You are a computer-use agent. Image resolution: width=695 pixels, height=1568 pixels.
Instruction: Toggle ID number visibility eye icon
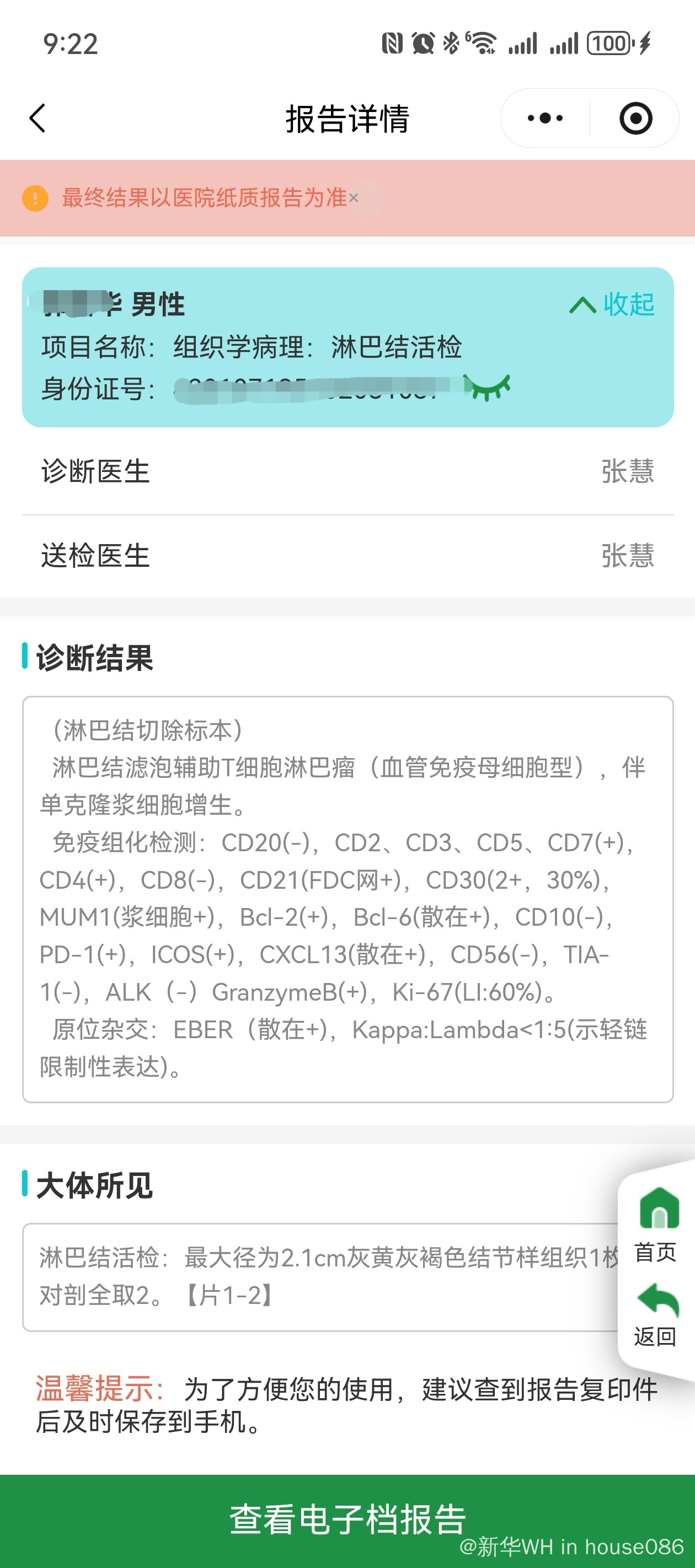tap(487, 388)
